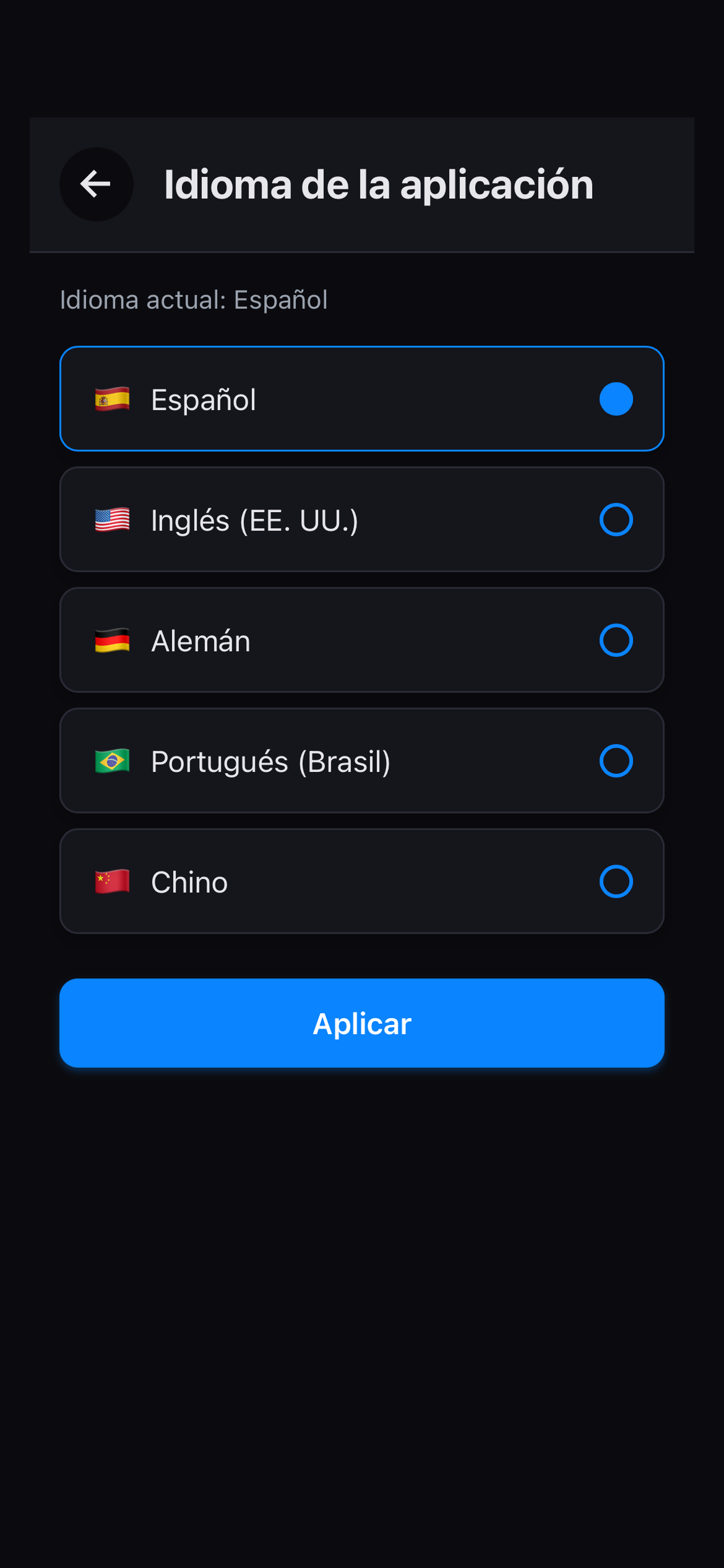Choose Español as the app language
The width and height of the screenshot is (724, 1568).
point(361,399)
